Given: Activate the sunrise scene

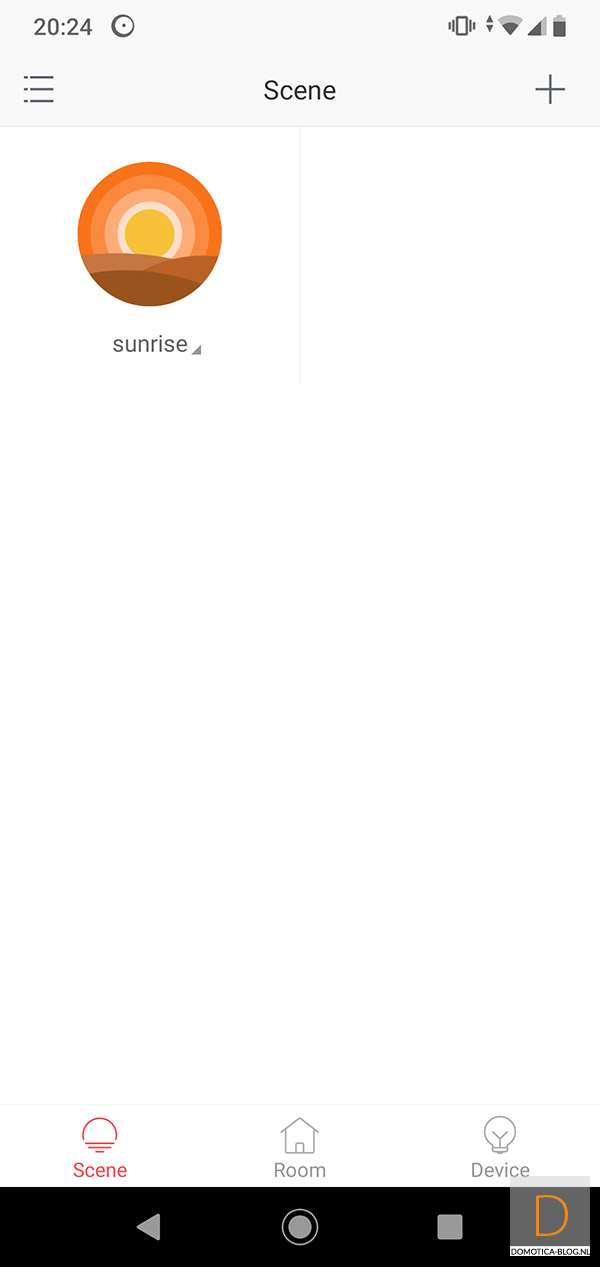Looking at the screenshot, I should click(150, 234).
